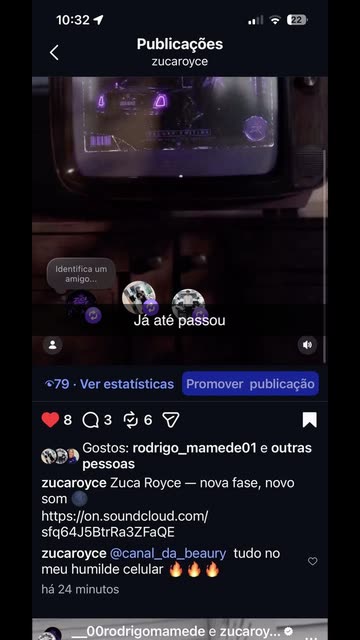
Task: Open Ver estatísticas link
Action: click(127, 384)
